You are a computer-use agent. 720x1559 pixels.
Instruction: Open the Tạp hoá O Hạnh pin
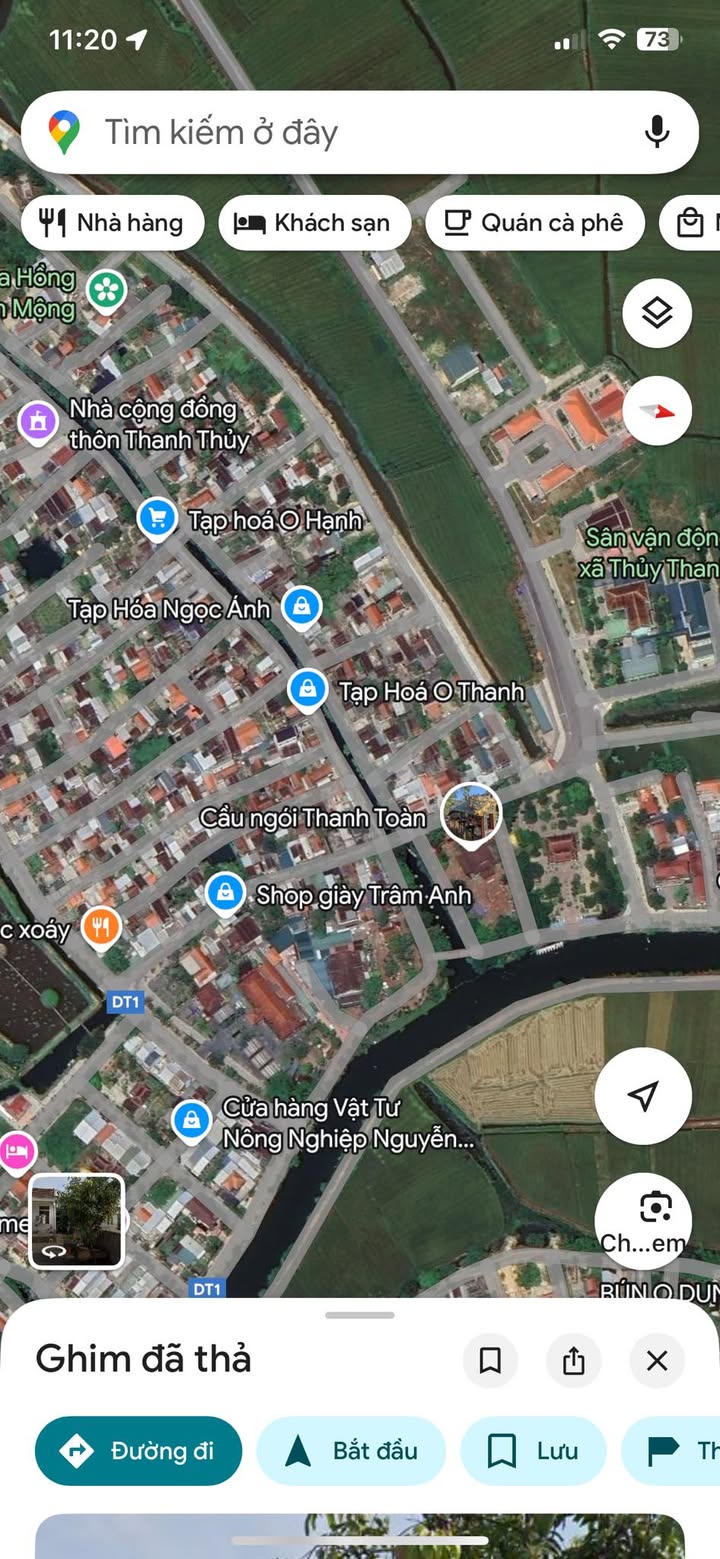point(156,518)
